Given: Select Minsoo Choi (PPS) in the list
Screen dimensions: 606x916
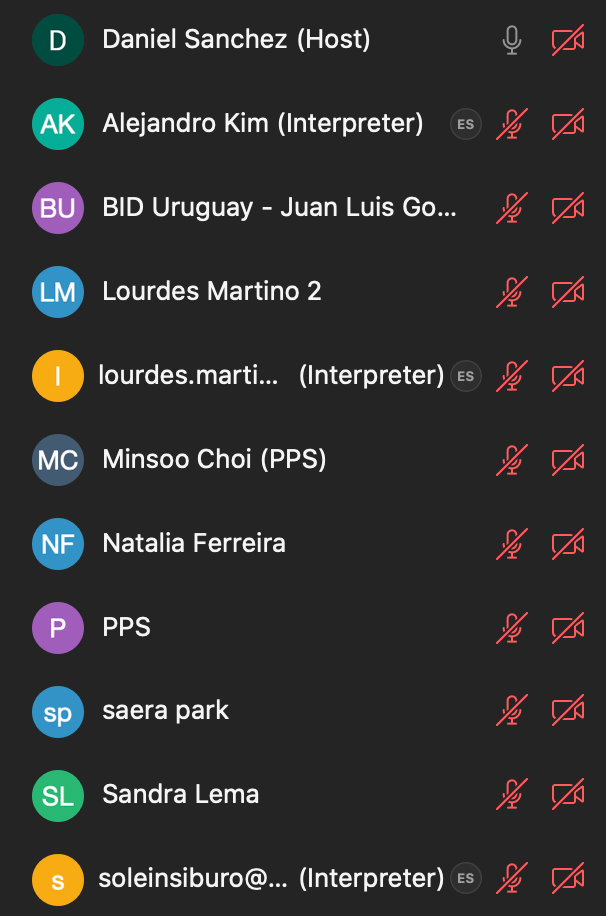Looking at the screenshot, I should click(x=214, y=460).
